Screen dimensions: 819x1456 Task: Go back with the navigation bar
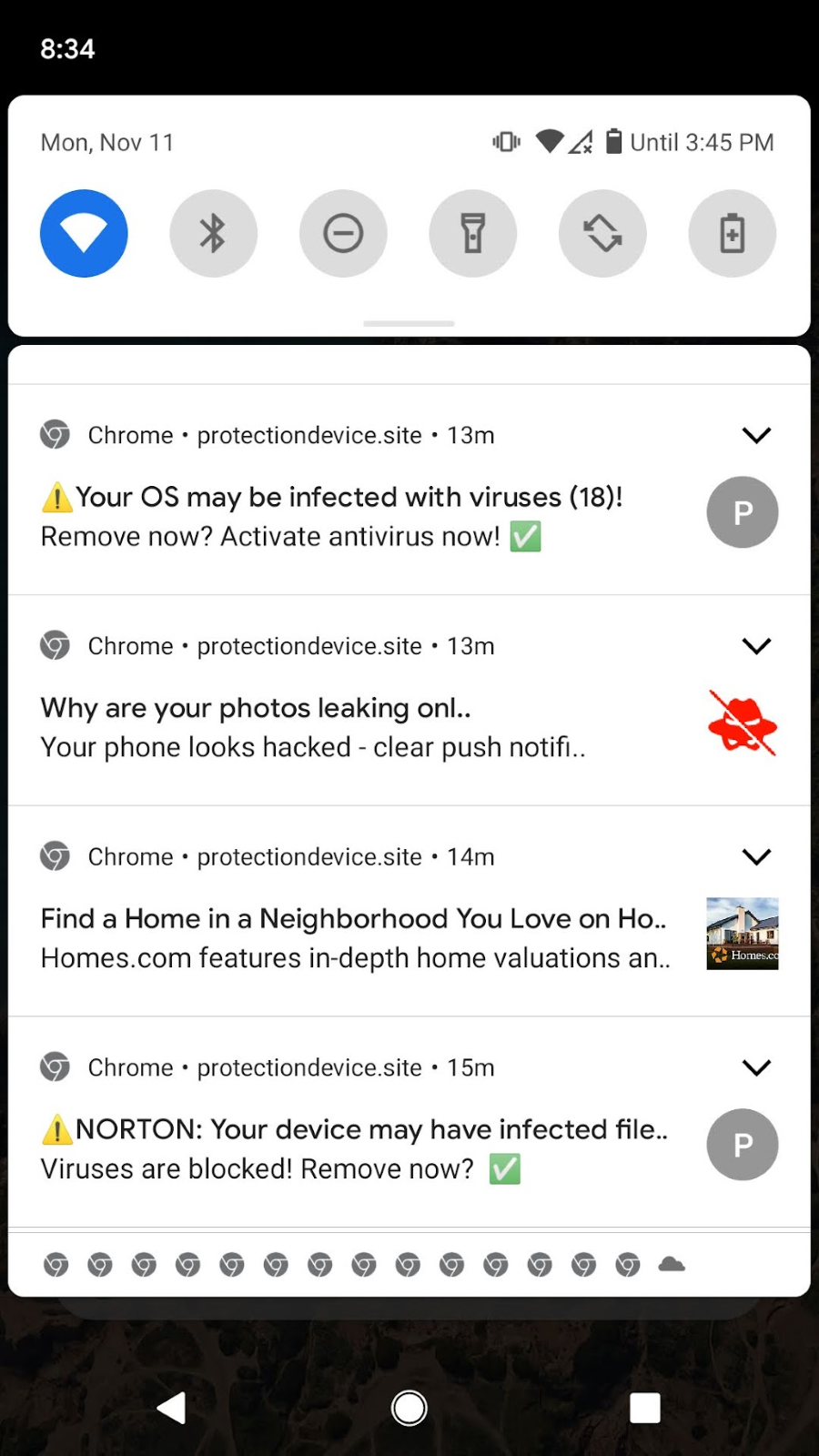click(x=172, y=1408)
